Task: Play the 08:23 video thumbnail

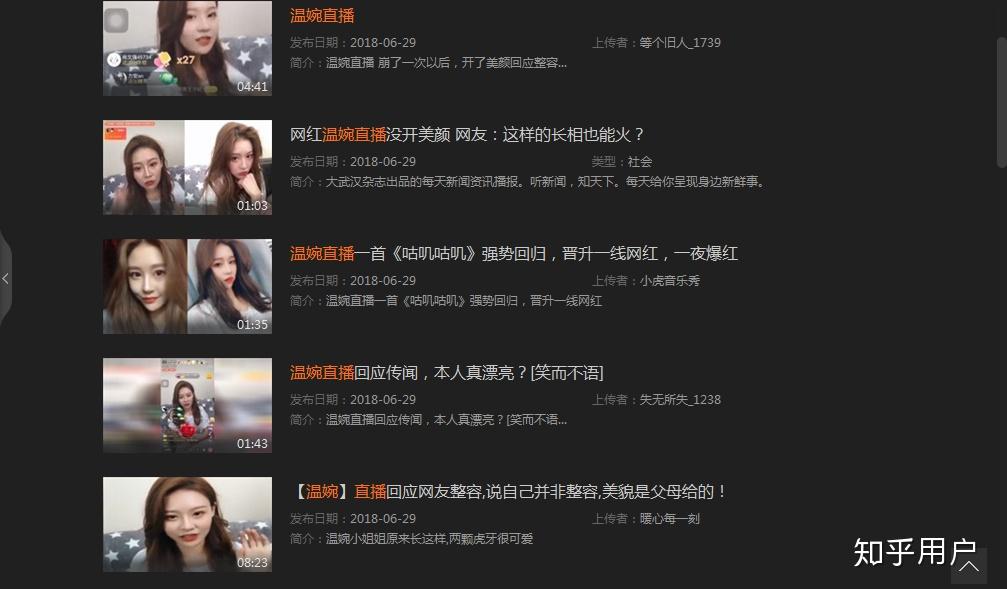Action: click(x=187, y=524)
